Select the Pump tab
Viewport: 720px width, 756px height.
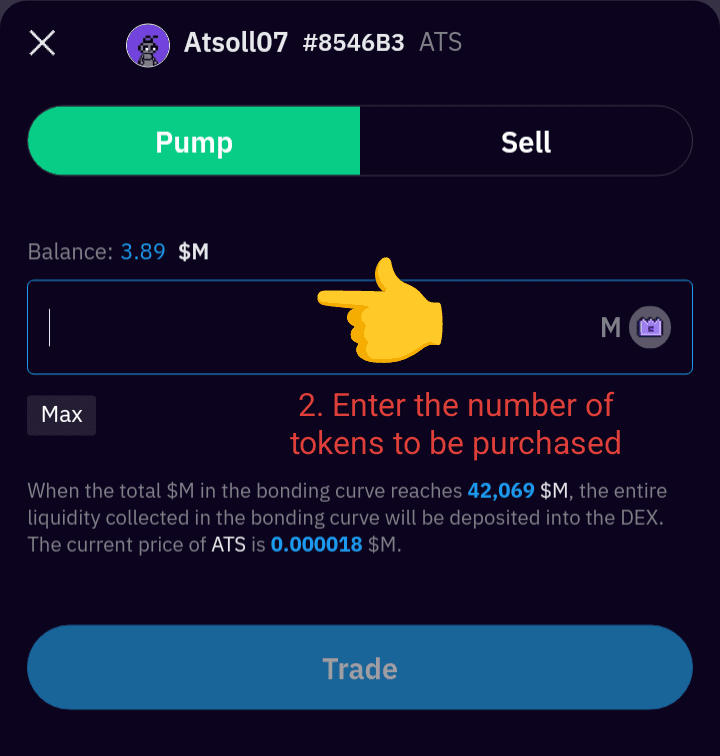194,142
